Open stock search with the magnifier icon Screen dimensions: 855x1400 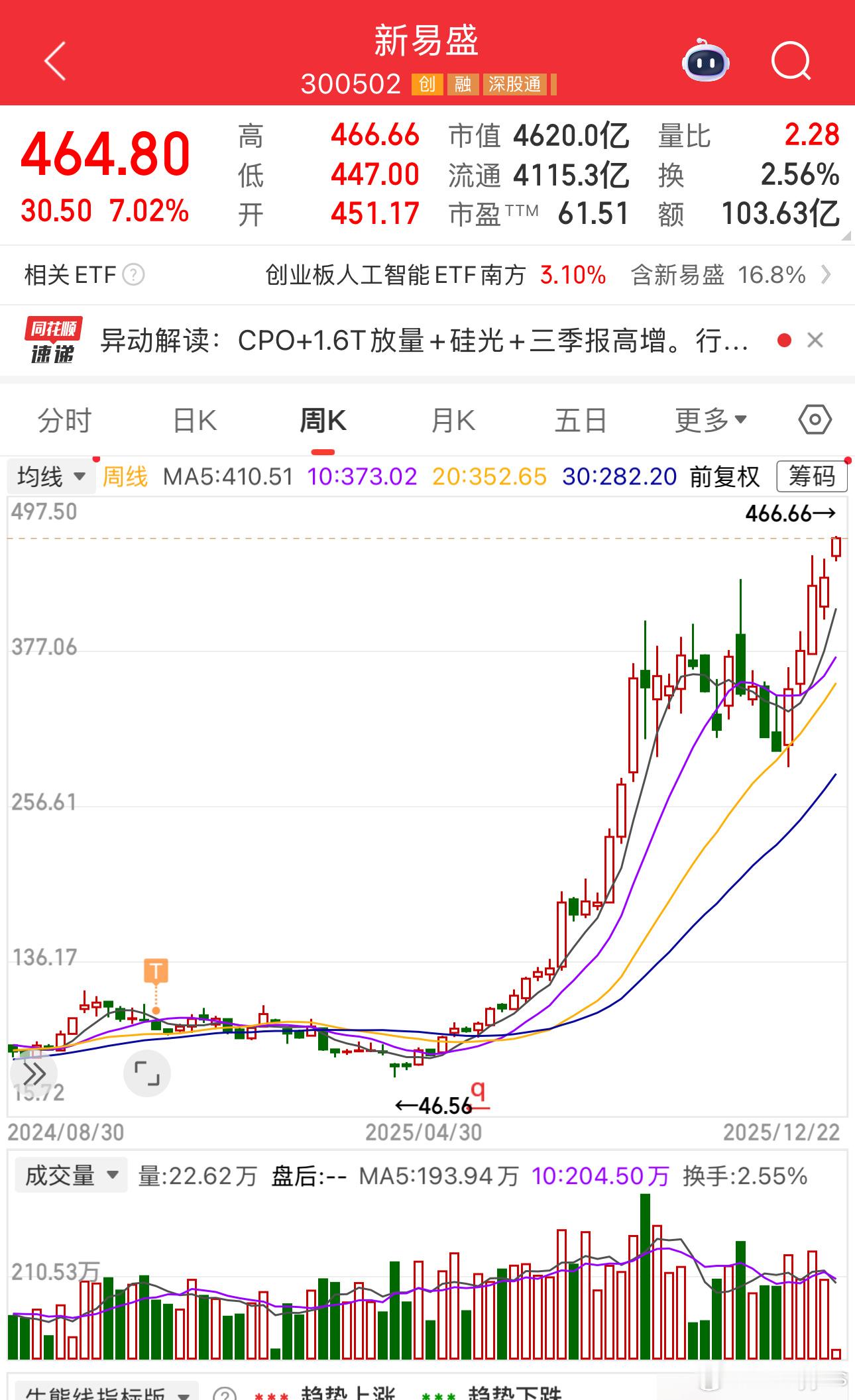click(793, 62)
